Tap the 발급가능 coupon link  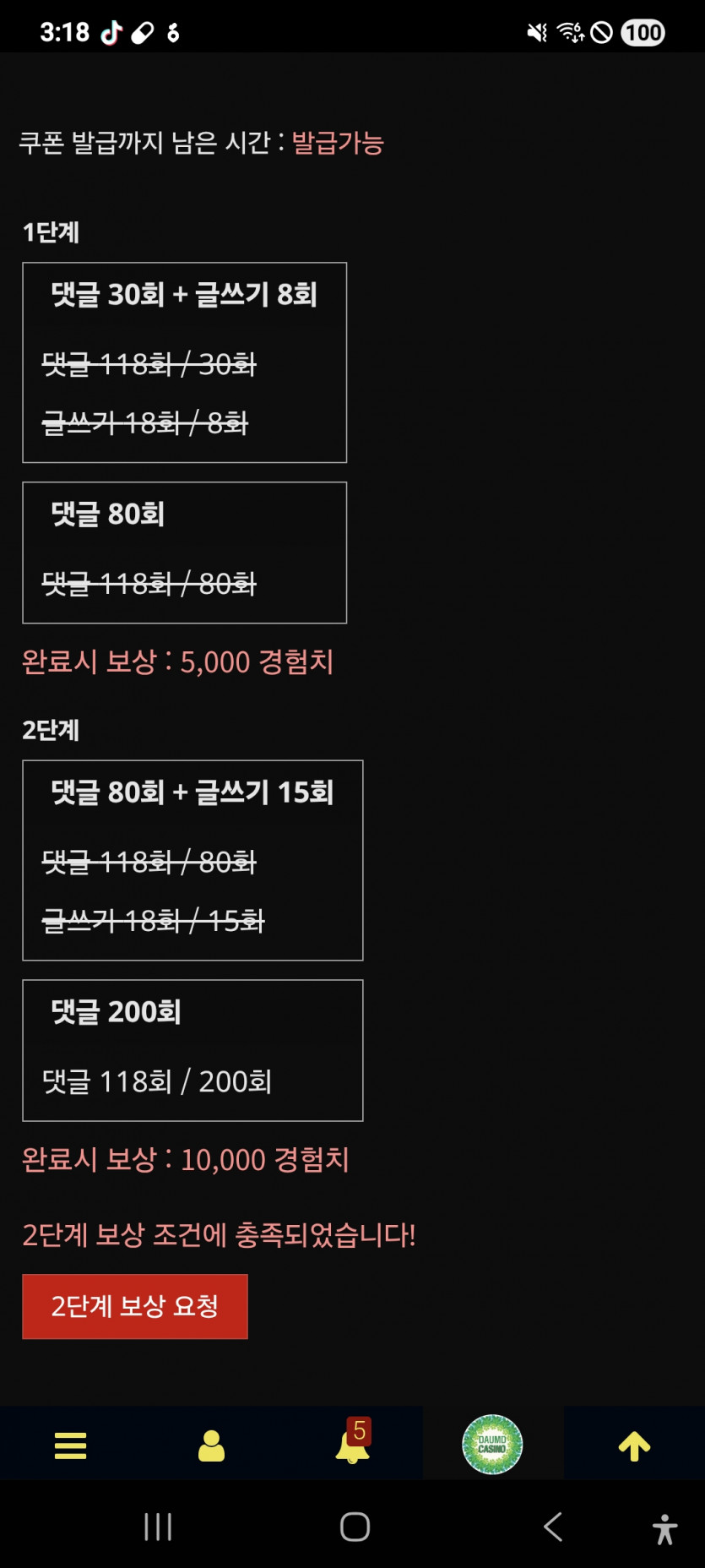click(336, 144)
